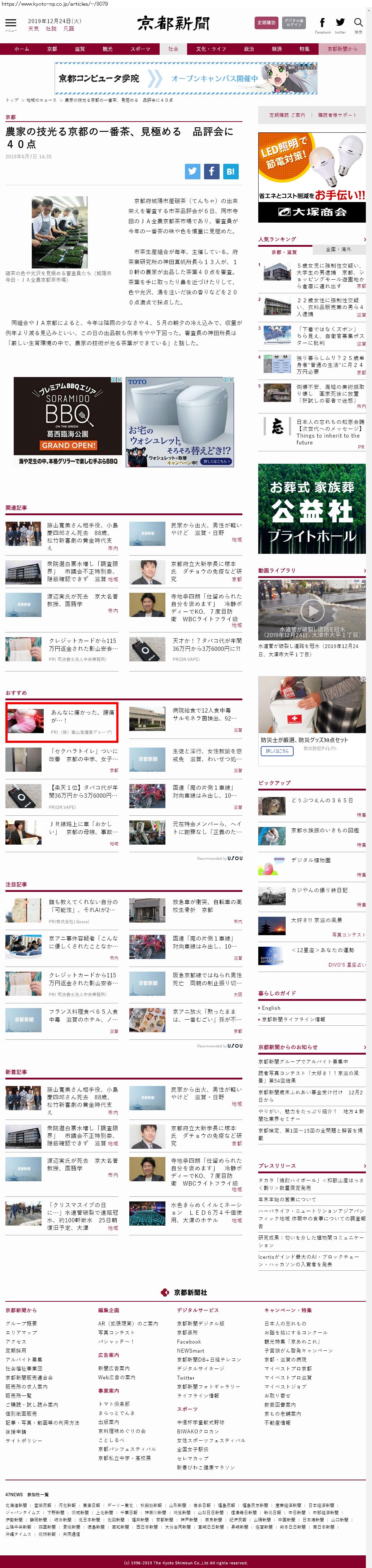
Task: Switch ranking to 全国・海外 tab
Action: (338, 249)
